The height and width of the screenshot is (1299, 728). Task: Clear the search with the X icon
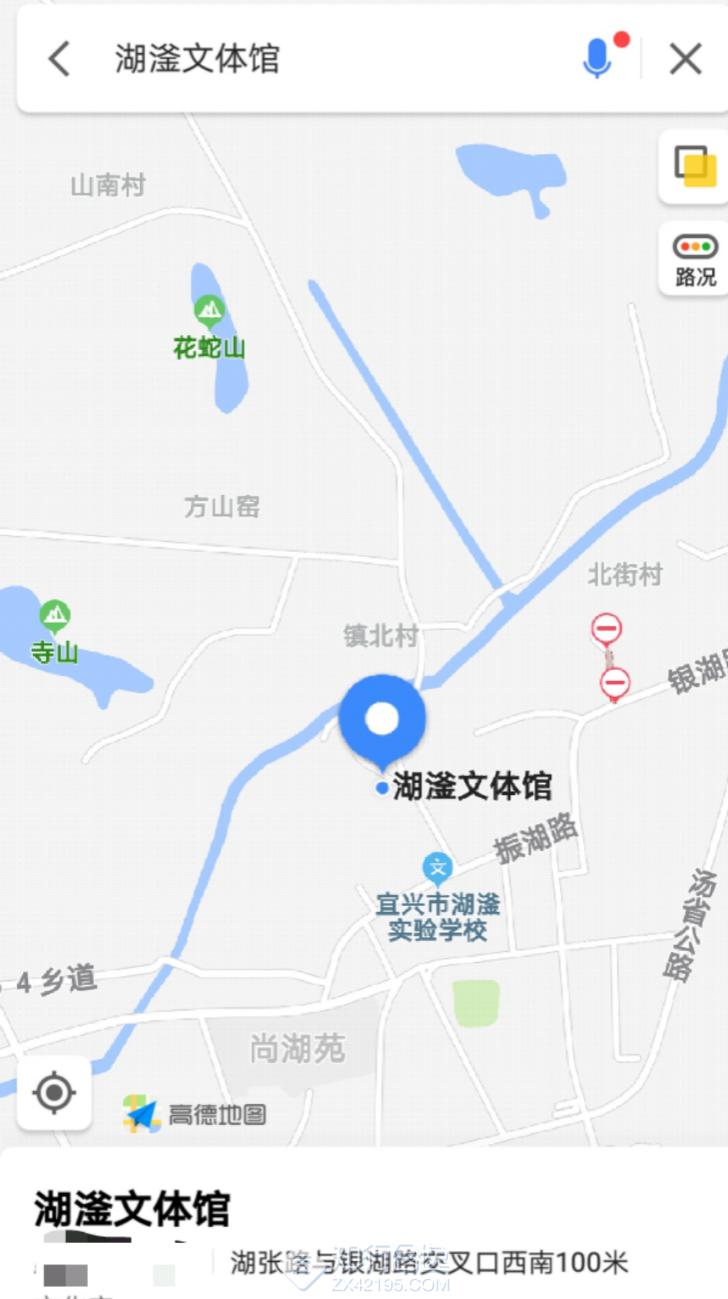(x=685, y=59)
